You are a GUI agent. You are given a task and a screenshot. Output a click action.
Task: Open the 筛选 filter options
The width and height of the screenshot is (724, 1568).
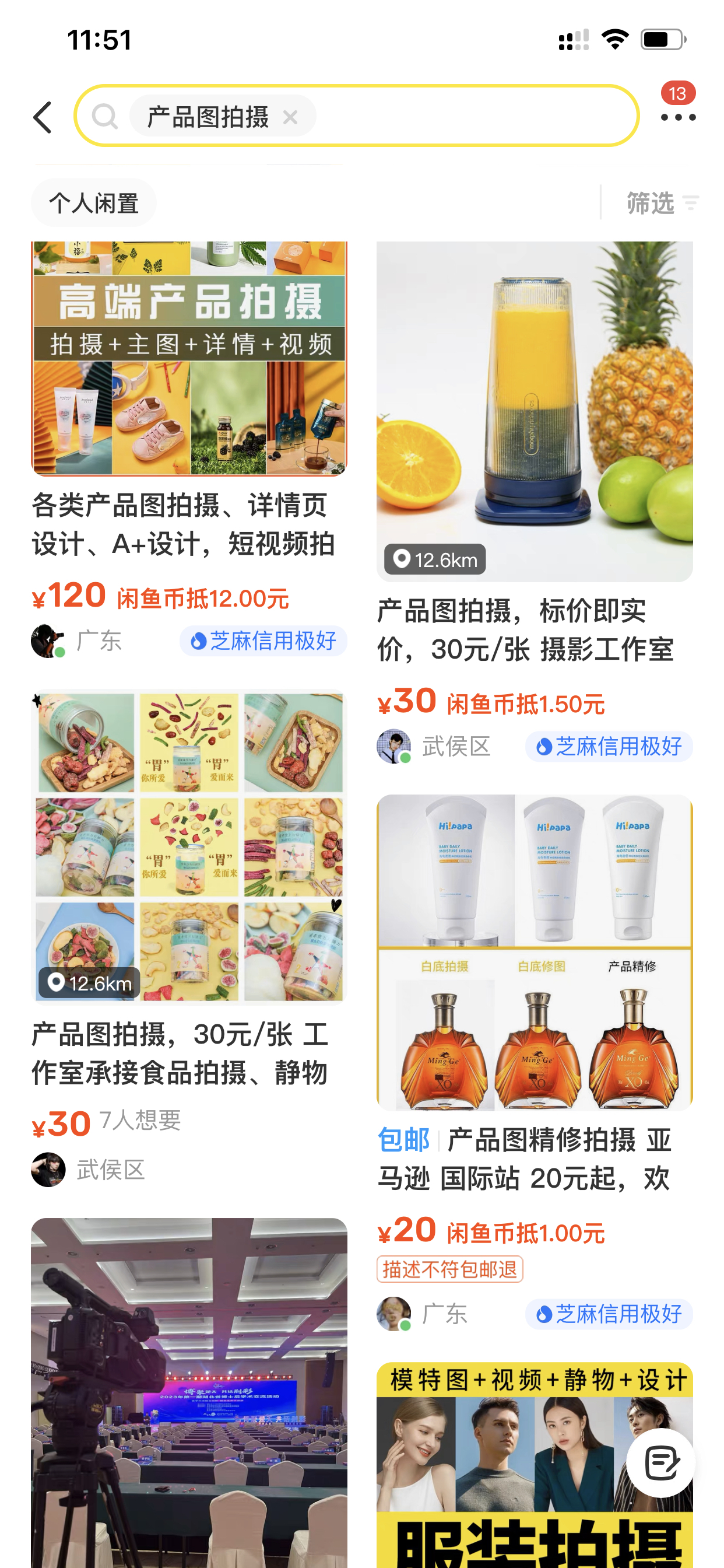662,202
